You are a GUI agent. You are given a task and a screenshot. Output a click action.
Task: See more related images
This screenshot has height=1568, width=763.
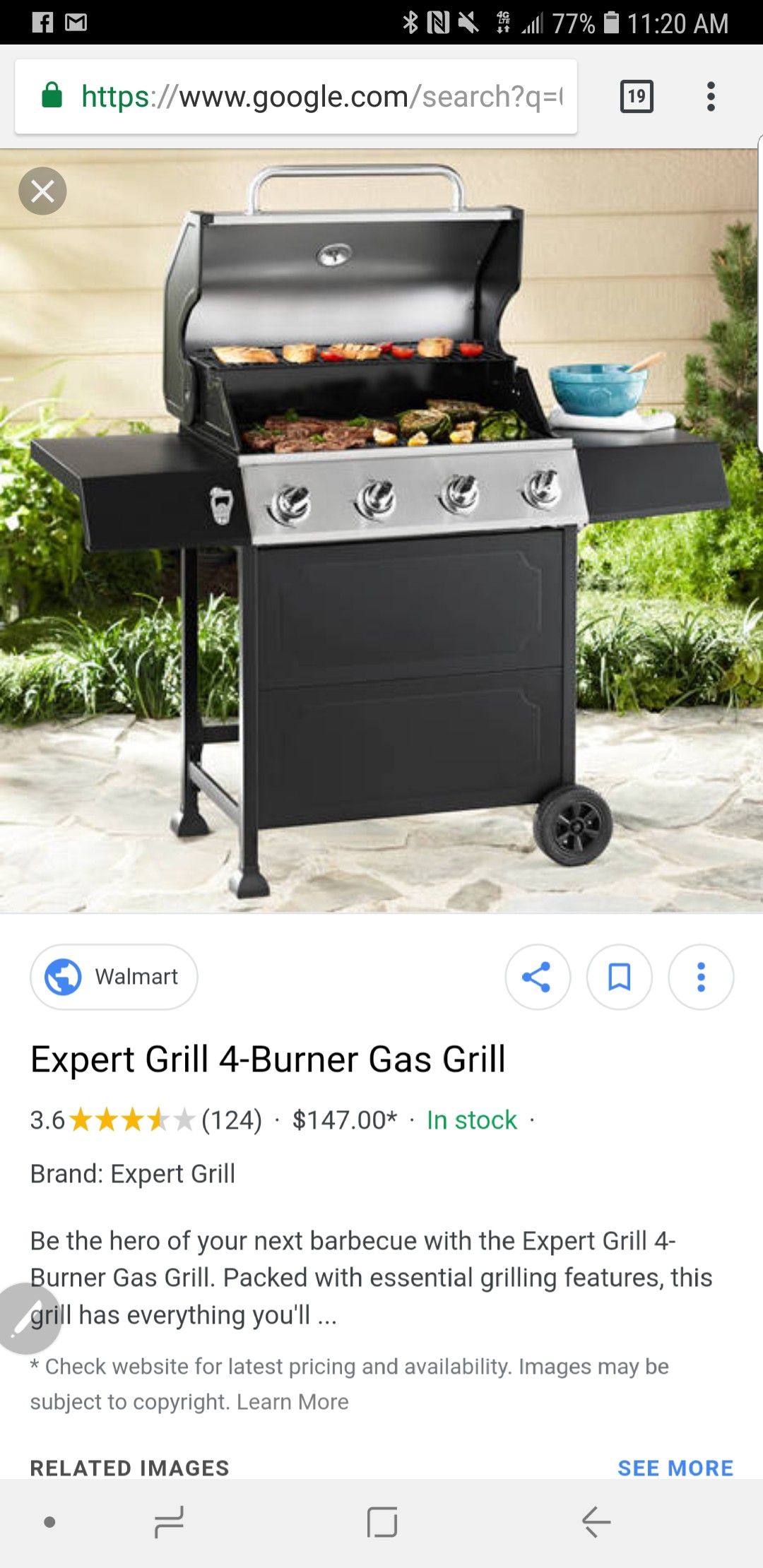(675, 1468)
